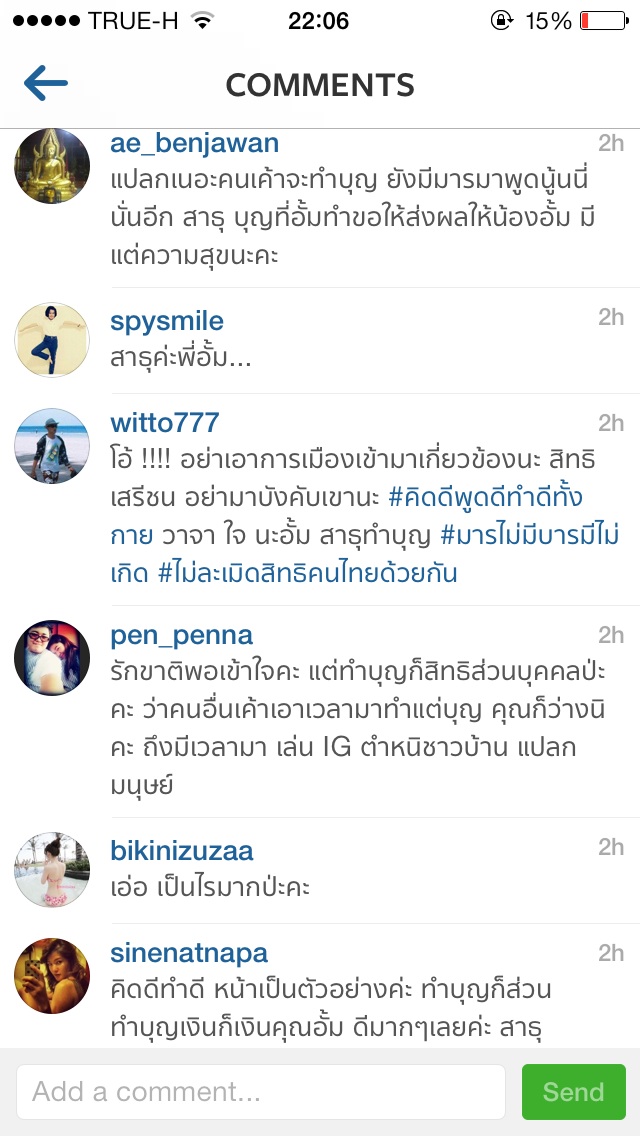Tap pen_penna's profile picture
640x1136 pixels.
click(x=52, y=658)
